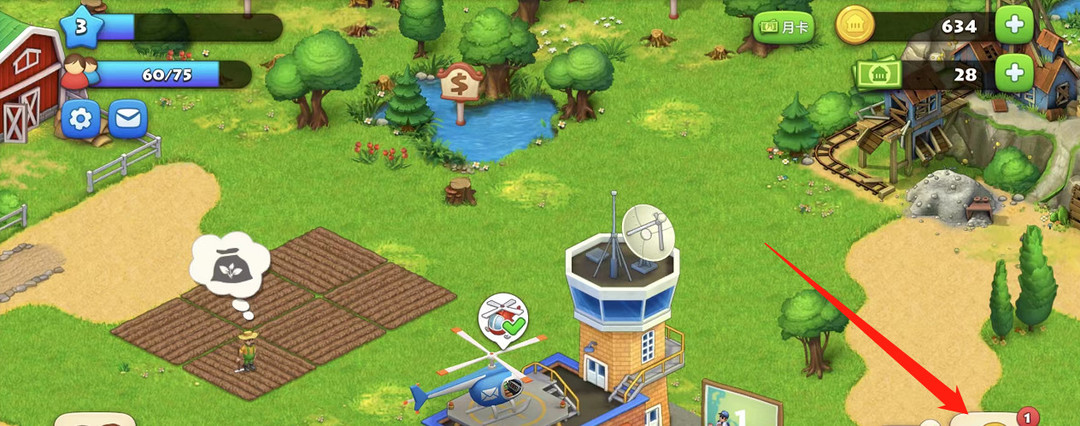Collect the helicopter order checkmark bubble
This screenshot has width=1080, height=426.
point(503,318)
